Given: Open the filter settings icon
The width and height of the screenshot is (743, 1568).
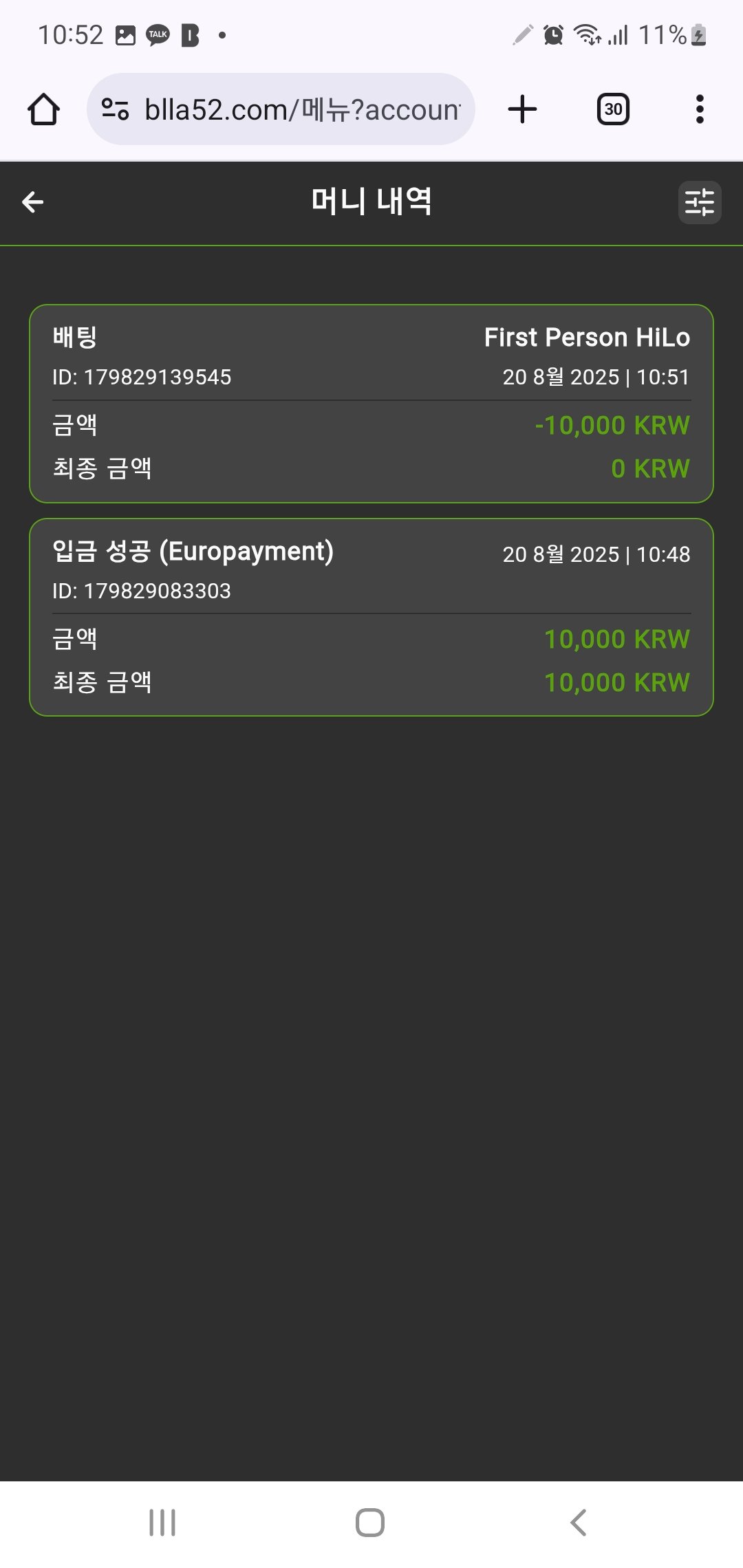Looking at the screenshot, I should point(700,202).
